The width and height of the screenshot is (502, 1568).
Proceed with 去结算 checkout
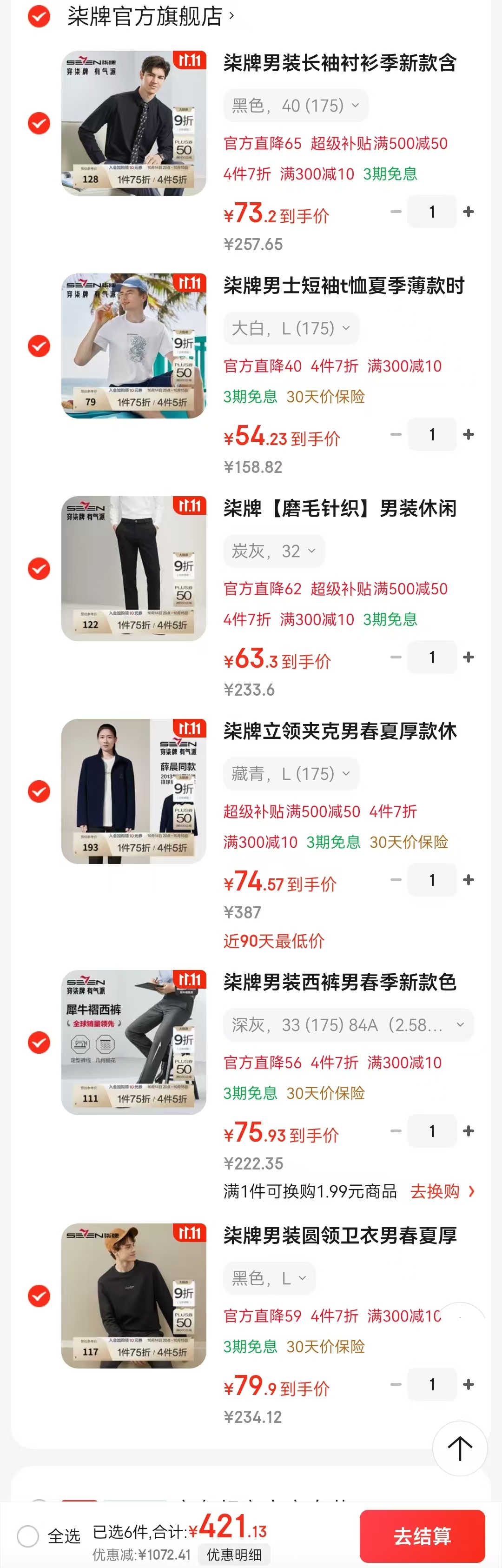[x=422, y=1536]
